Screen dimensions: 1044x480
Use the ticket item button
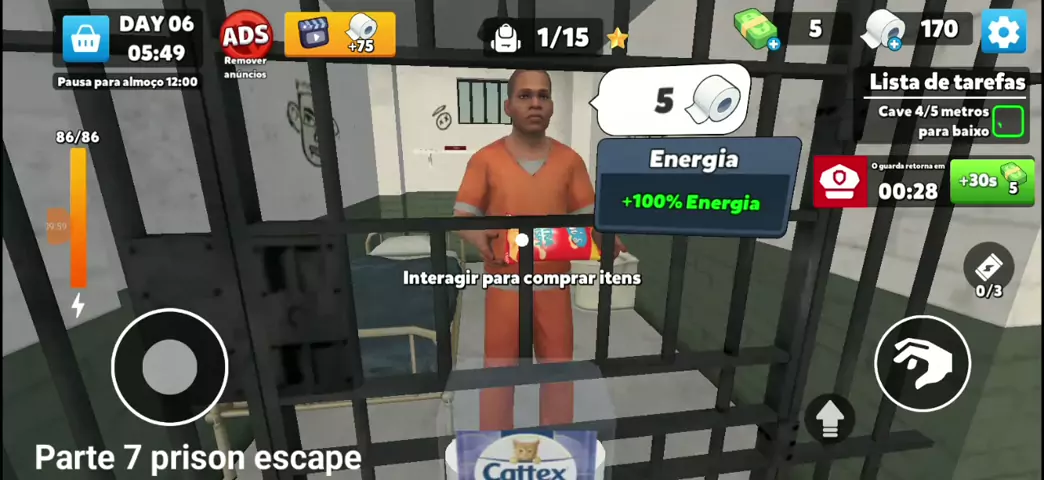pos(988,268)
